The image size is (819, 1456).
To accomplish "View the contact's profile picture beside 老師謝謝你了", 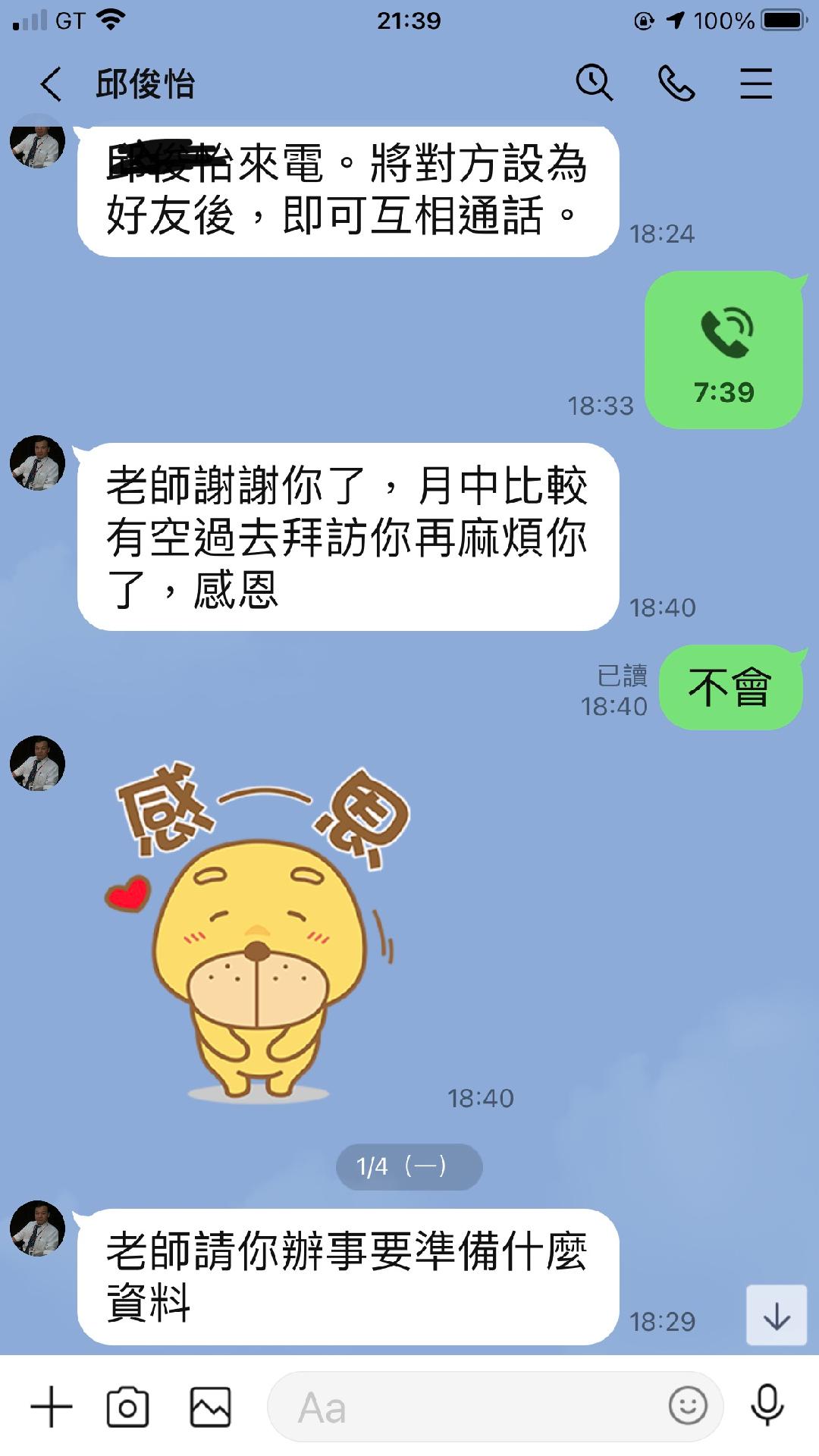I will (x=37, y=463).
